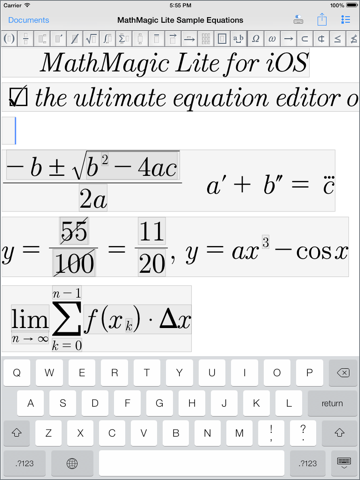
Task: Open the share icon
Action: pos(322,19)
